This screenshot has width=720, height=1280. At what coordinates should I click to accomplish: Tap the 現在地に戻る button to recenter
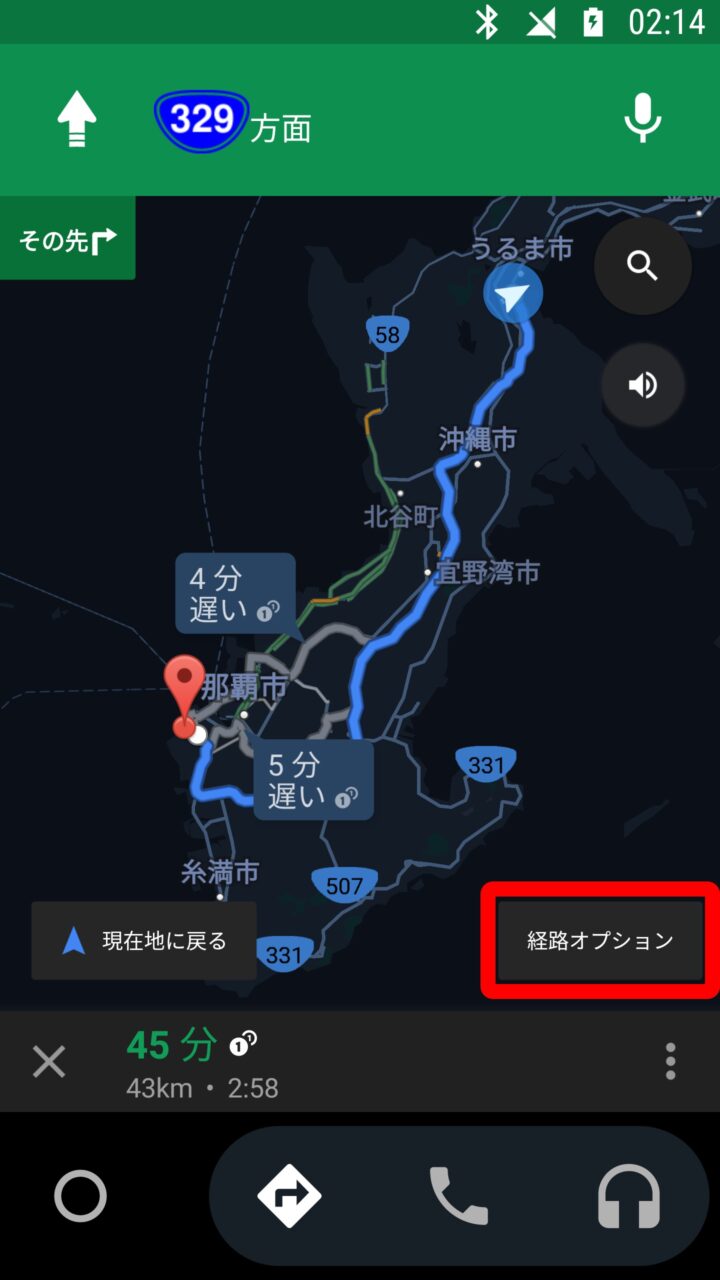(145, 941)
